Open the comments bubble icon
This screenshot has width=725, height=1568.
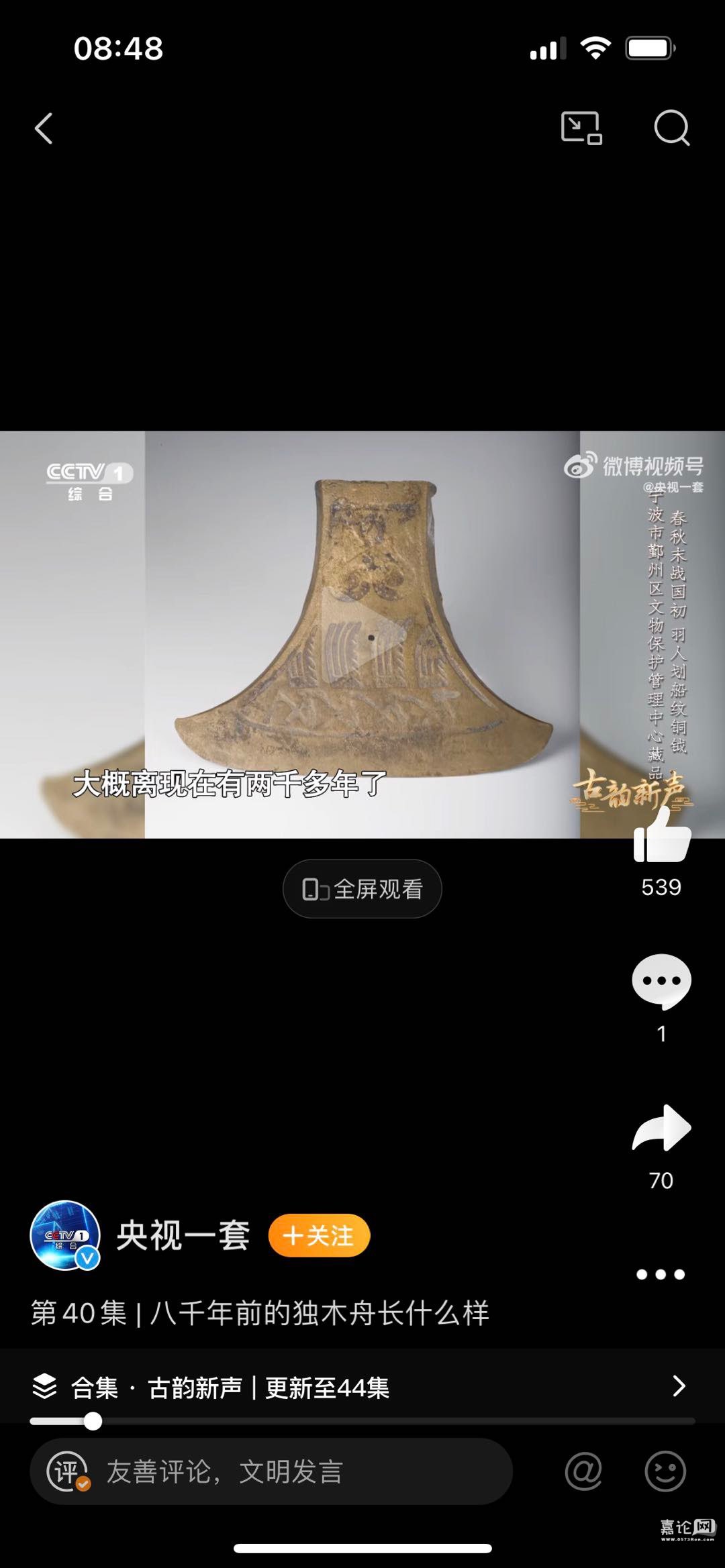tap(661, 982)
